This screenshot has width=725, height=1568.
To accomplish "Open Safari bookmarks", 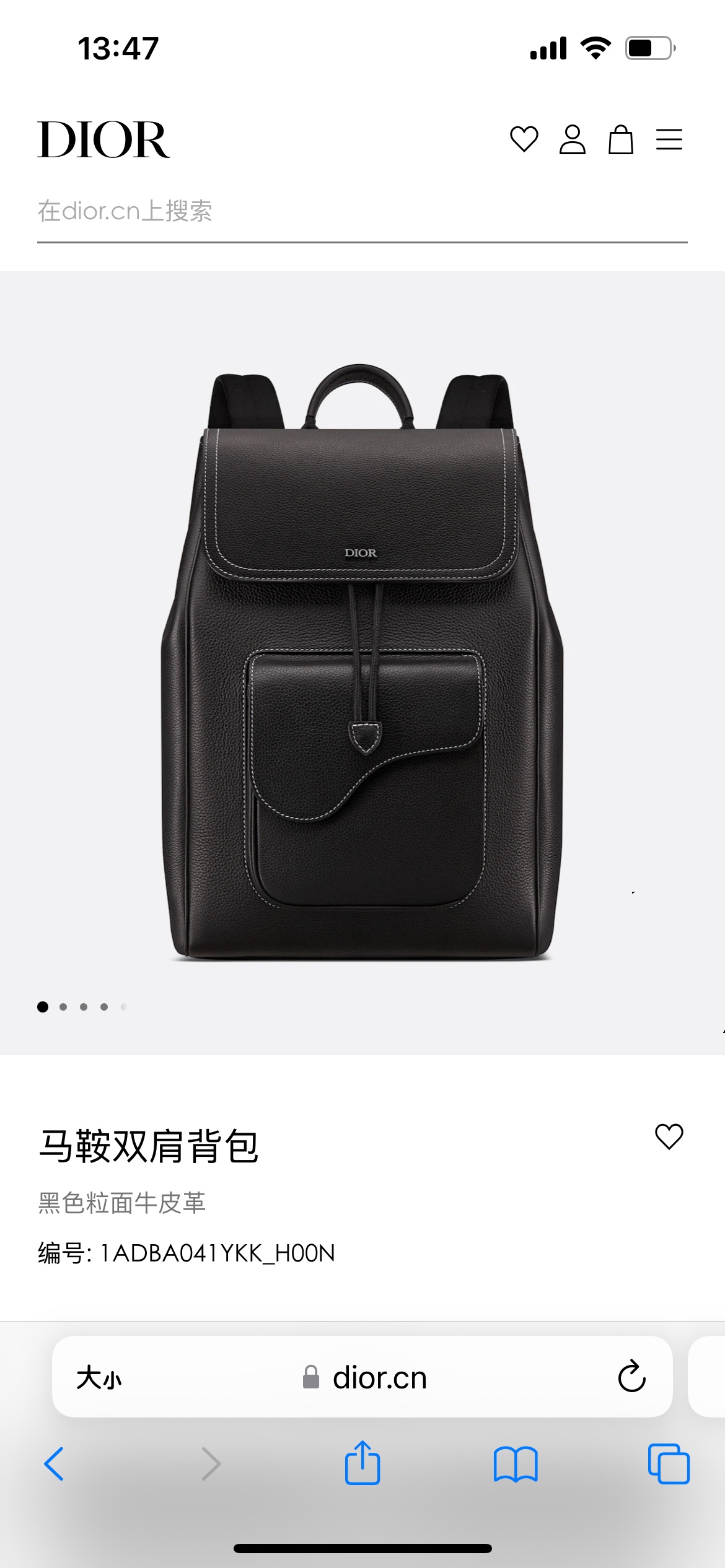I will [x=516, y=1464].
